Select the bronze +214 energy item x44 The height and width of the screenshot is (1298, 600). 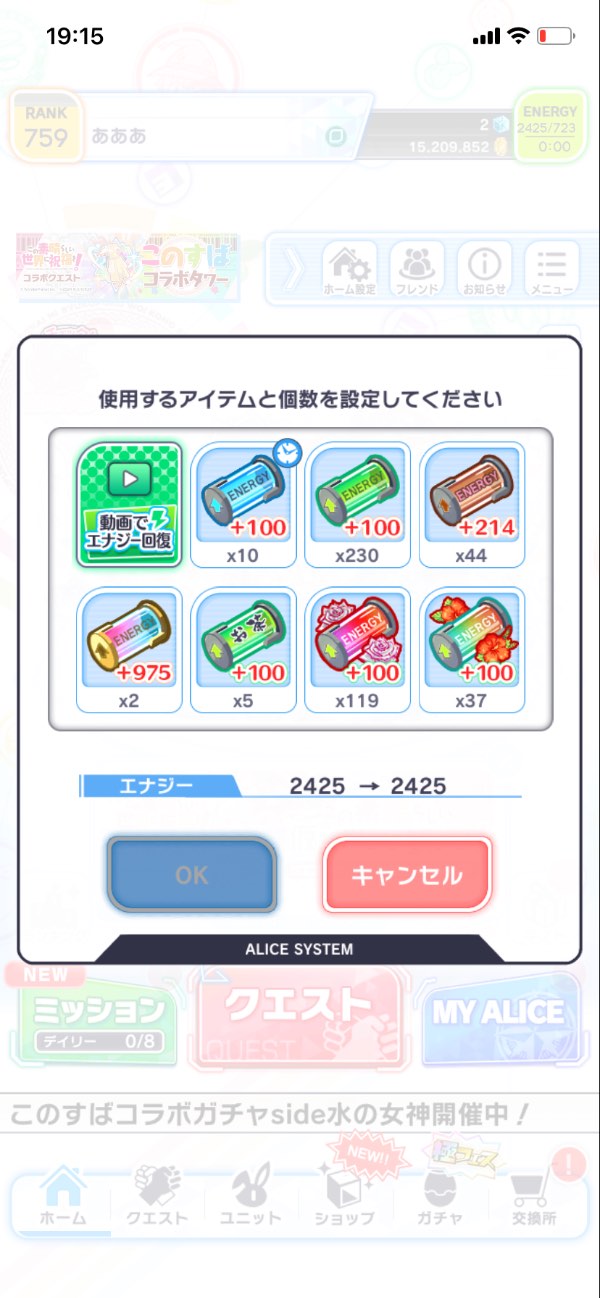click(472, 495)
